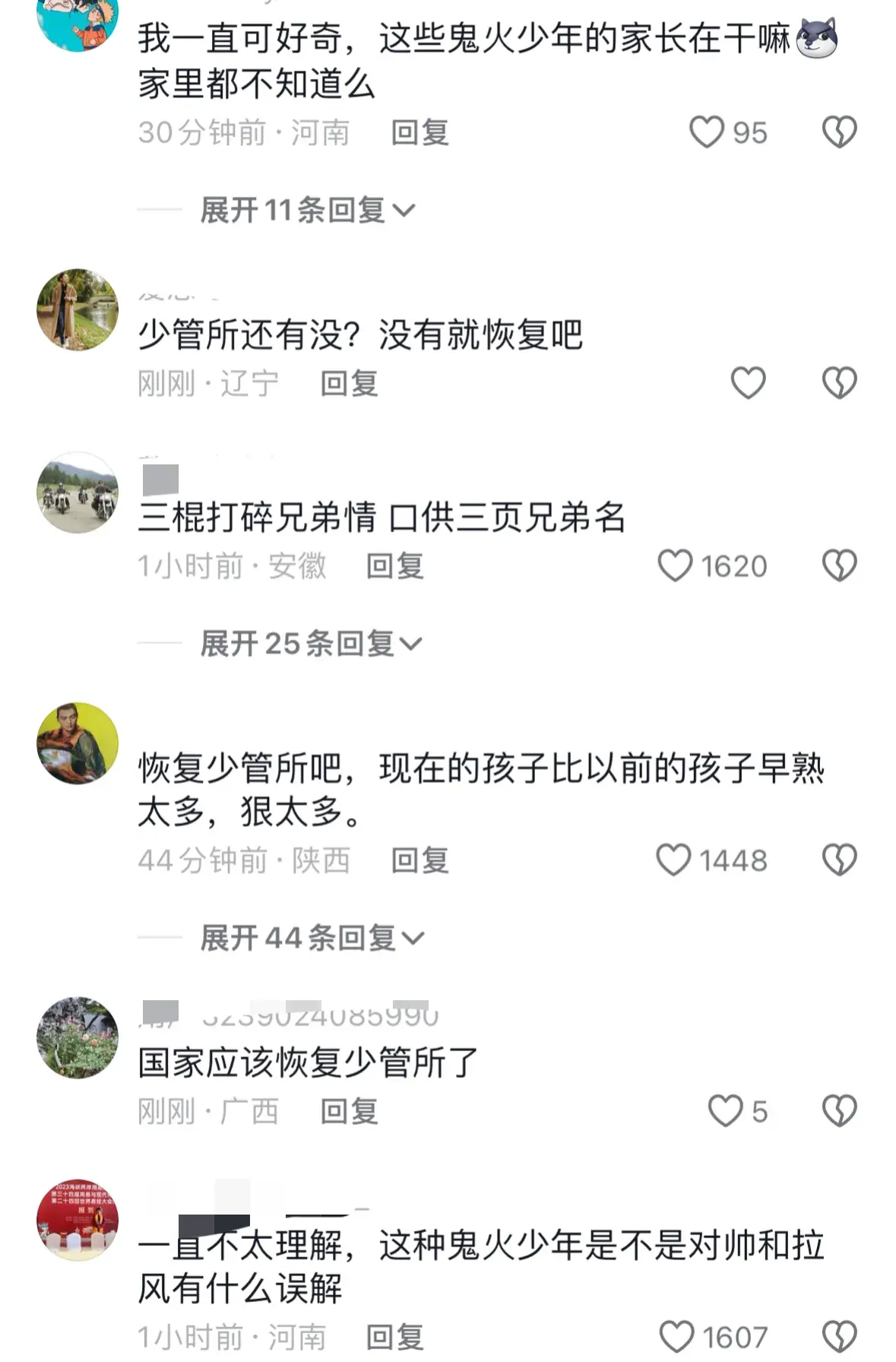Dislike the comment 这些鬼火少年的家长在干嘛
The height and width of the screenshot is (1362, 896).
point(839,132)
